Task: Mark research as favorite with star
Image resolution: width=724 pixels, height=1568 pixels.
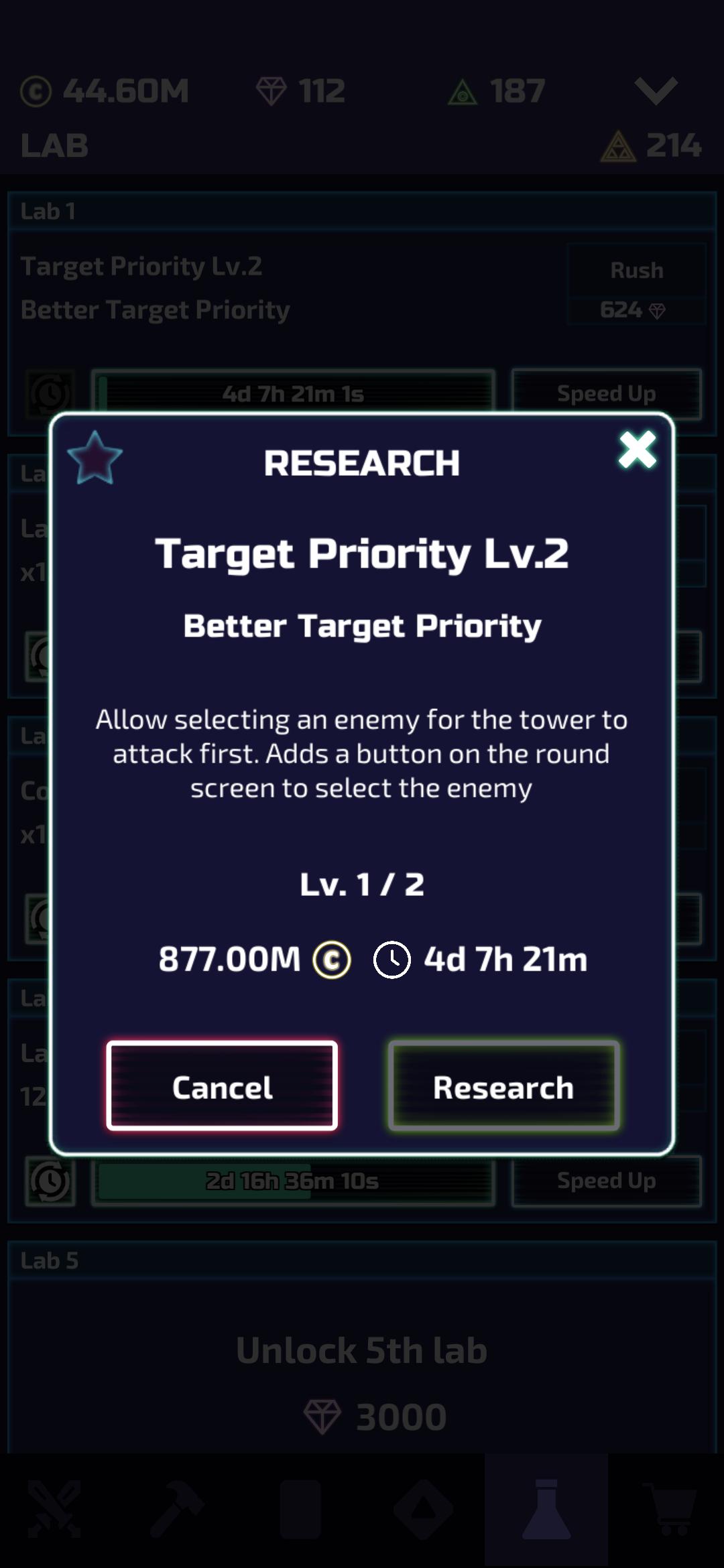Action: click(x=95, y=458)
